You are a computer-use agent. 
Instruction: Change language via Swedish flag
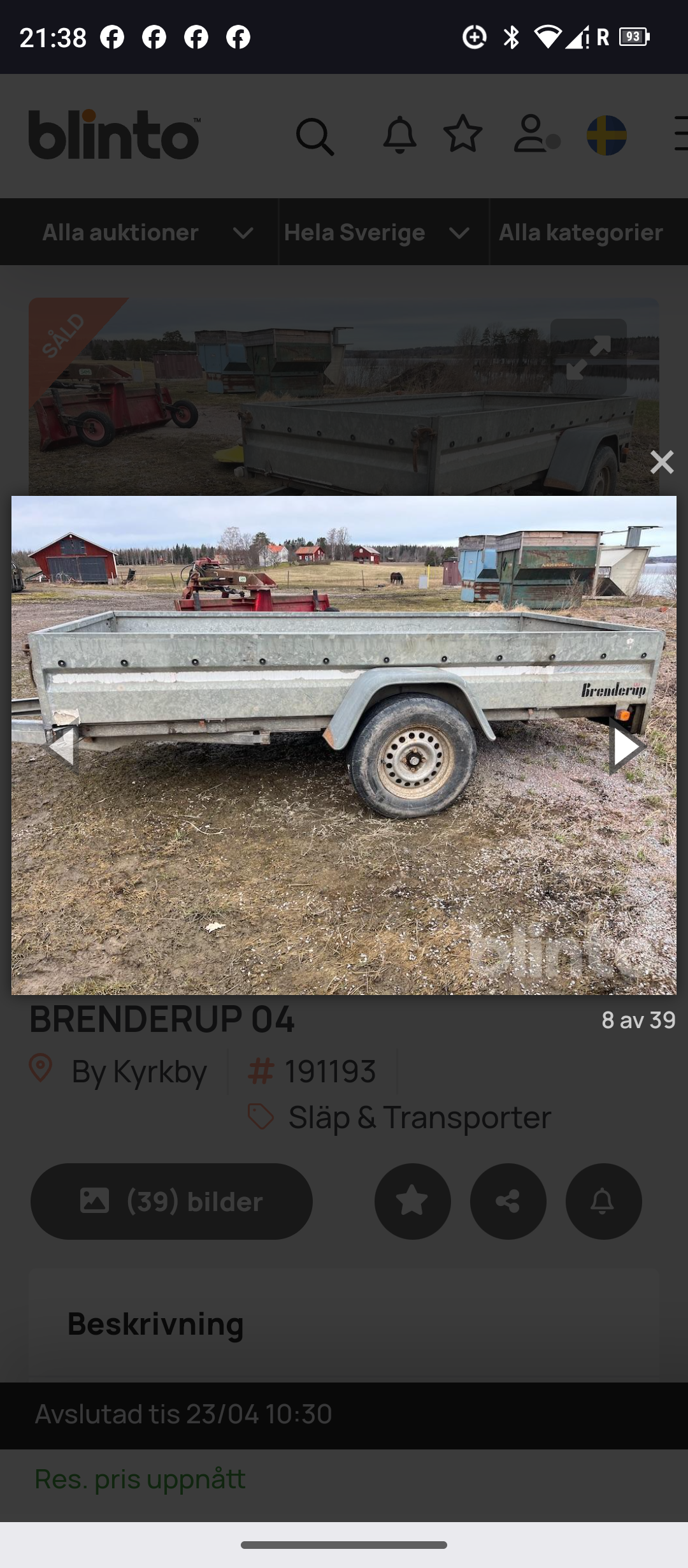point(606,135)
